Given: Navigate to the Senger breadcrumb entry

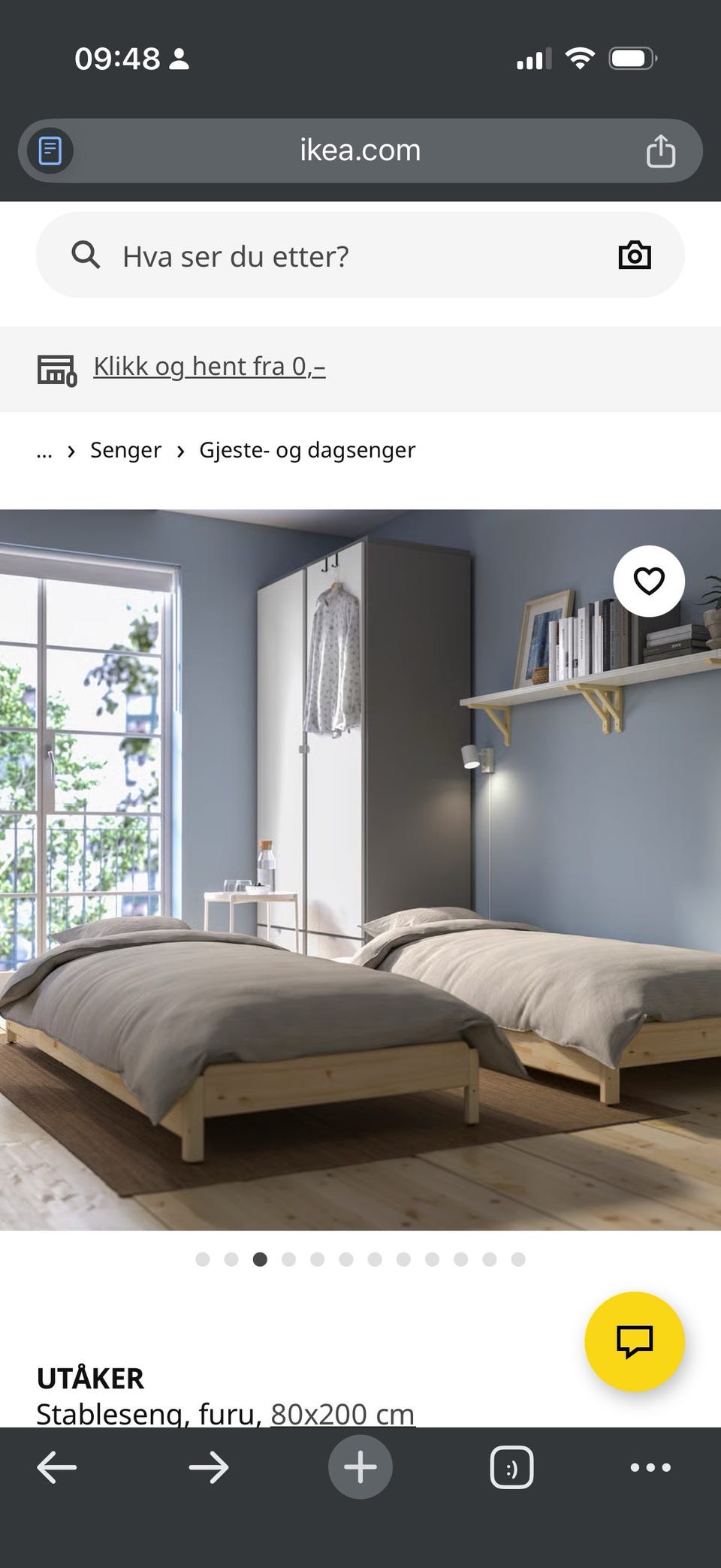Looking at the screenshot, I should 125,450.
